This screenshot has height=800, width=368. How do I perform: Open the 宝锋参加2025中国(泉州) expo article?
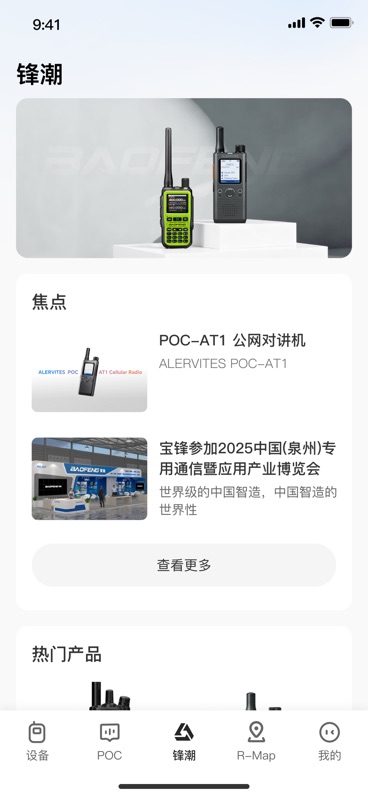(184, 479)
